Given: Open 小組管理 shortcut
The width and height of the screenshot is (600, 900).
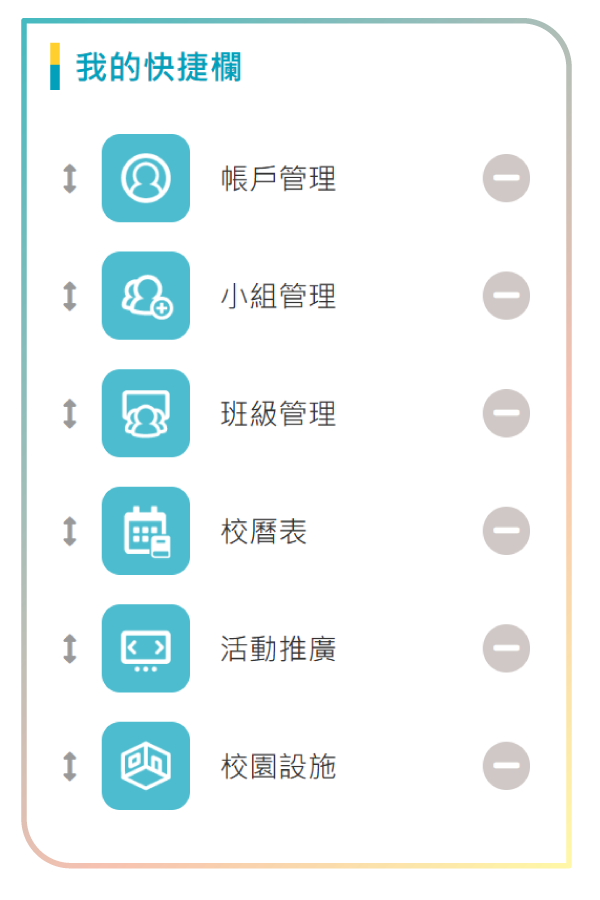Looking at the screenshot, I should (x=146, y=296).
